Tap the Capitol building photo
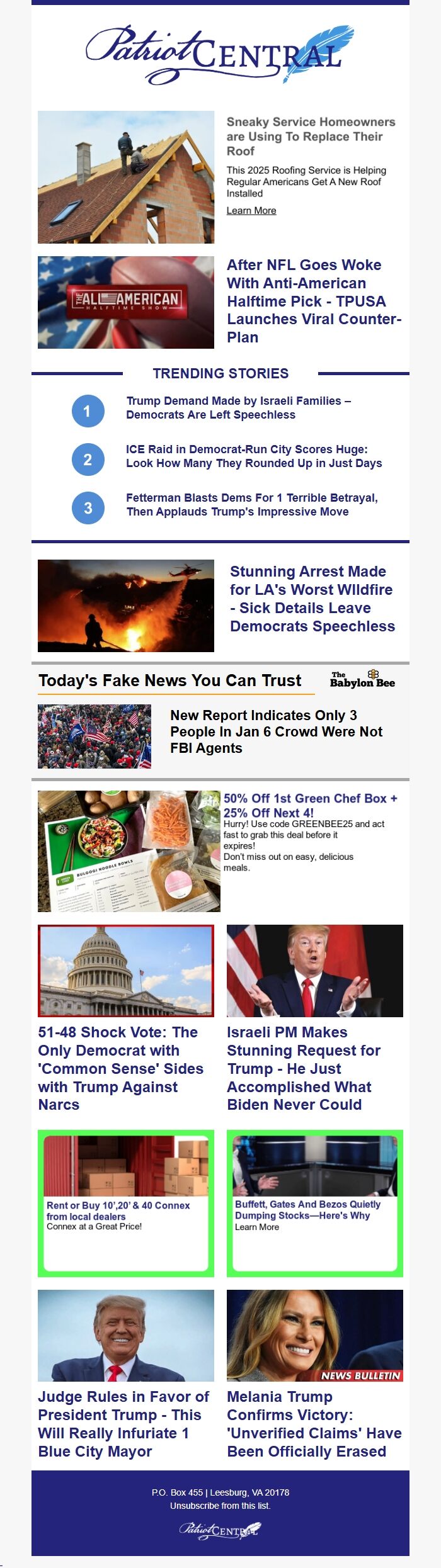Screen dimensions: 441x1568 point(126,971)
